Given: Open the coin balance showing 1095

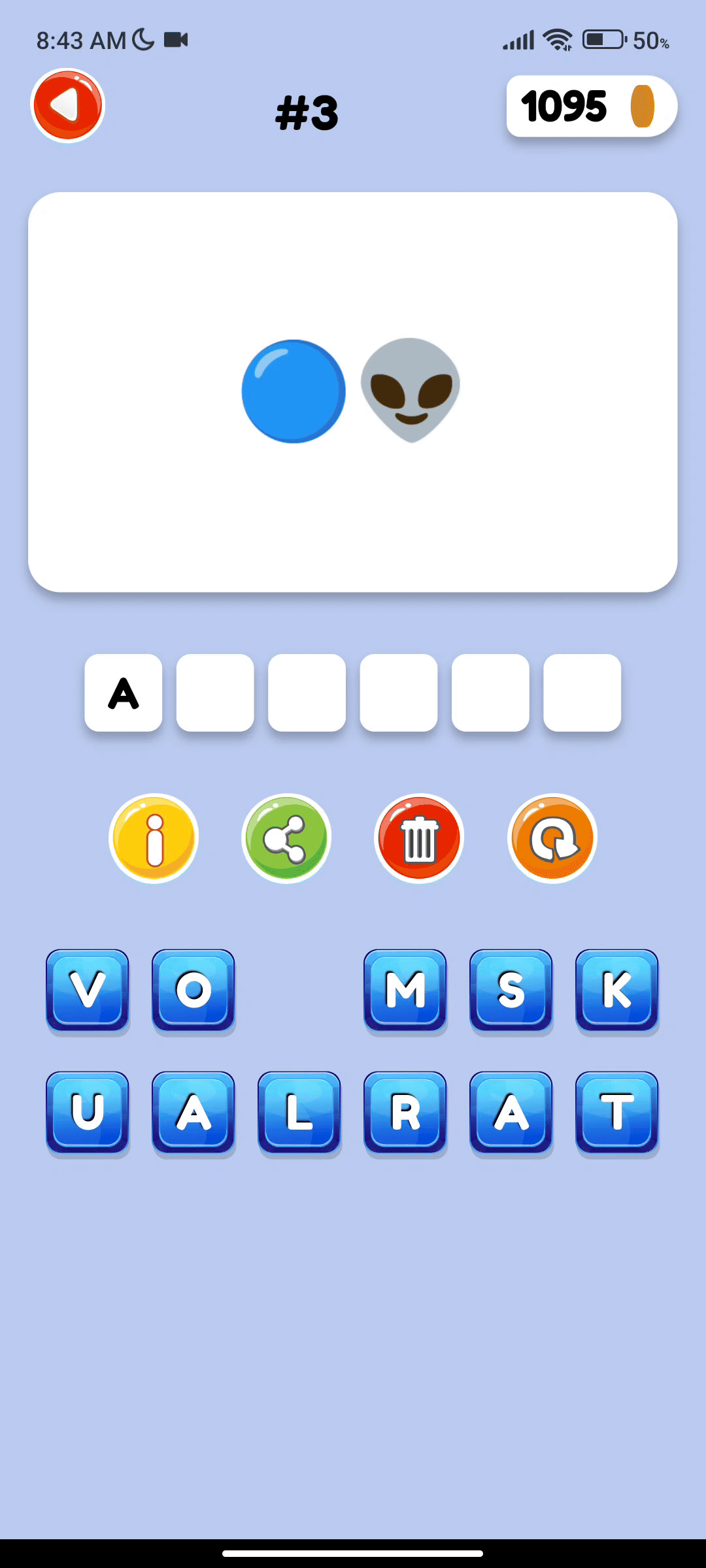Looking at the screenshot, I should (x=592, y=106).
